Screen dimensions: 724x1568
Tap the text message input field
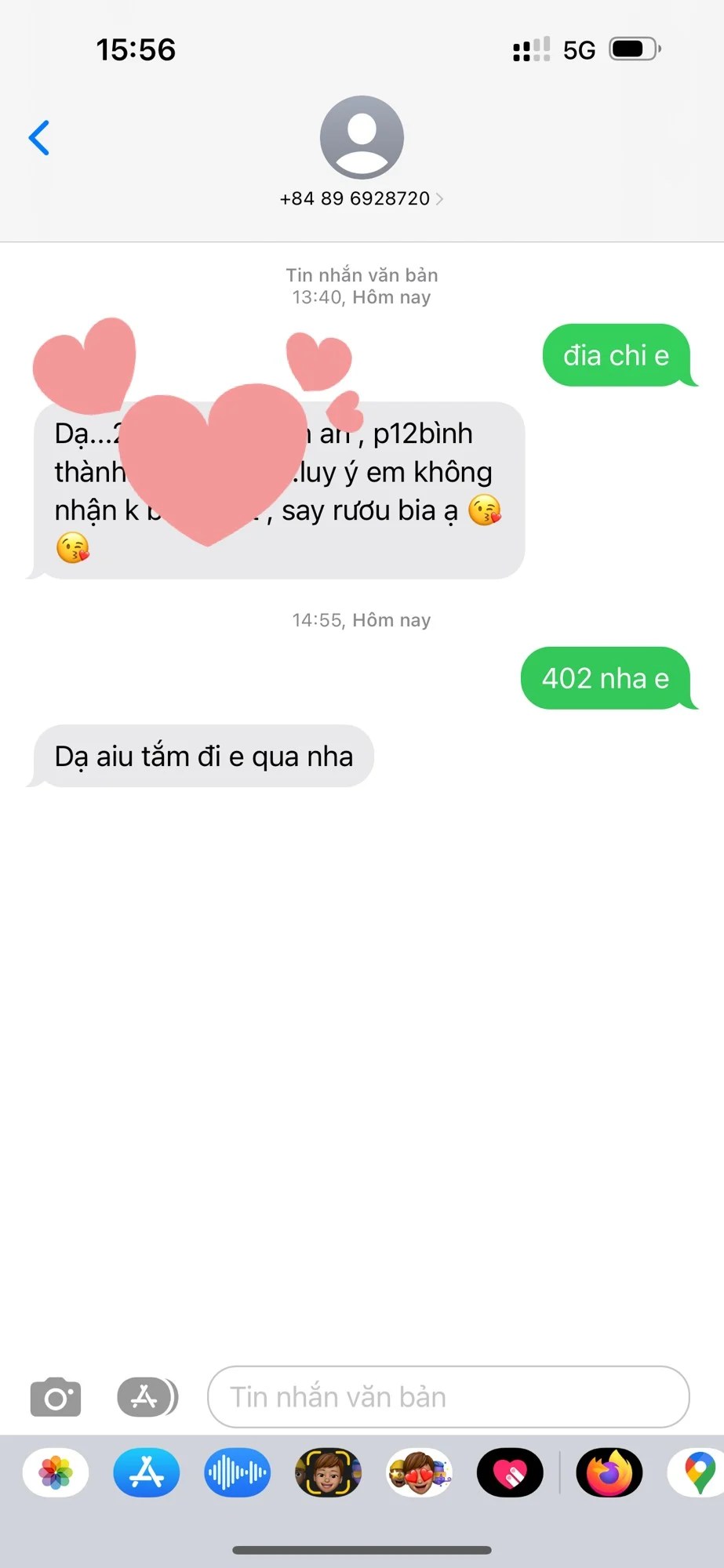(x=448, y=1397)
